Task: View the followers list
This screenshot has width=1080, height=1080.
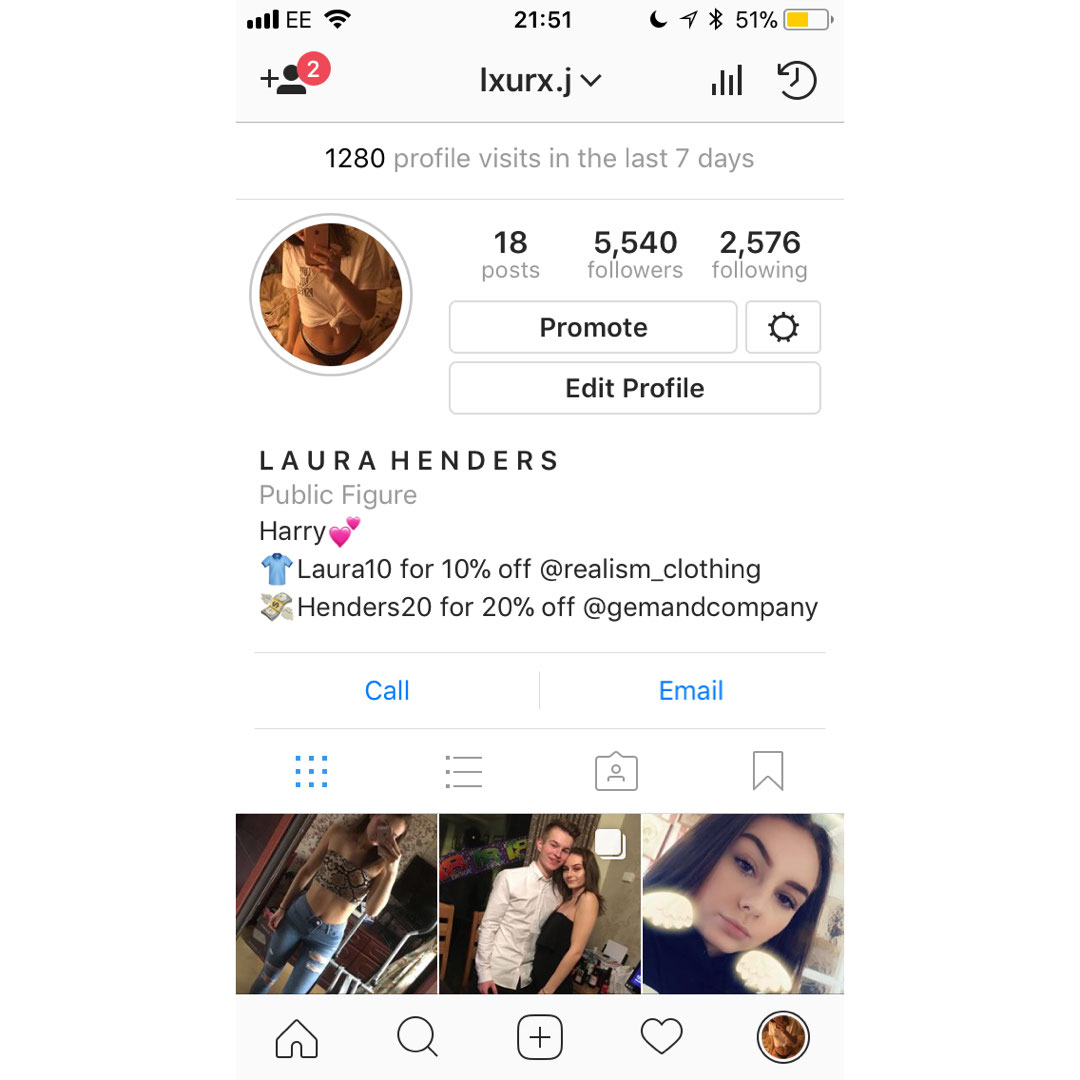Action: point(634,254)
